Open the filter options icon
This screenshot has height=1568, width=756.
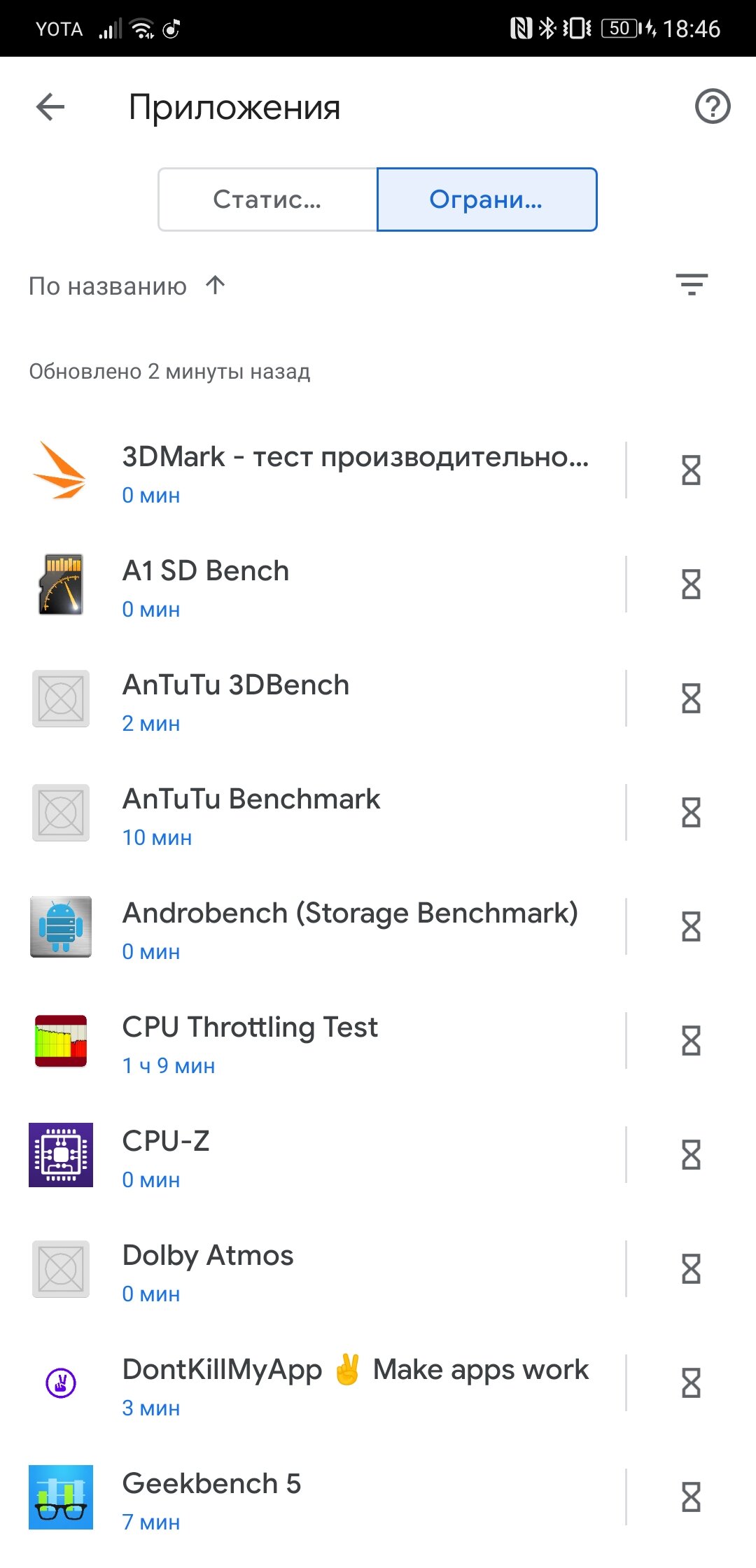click(692, 284)
